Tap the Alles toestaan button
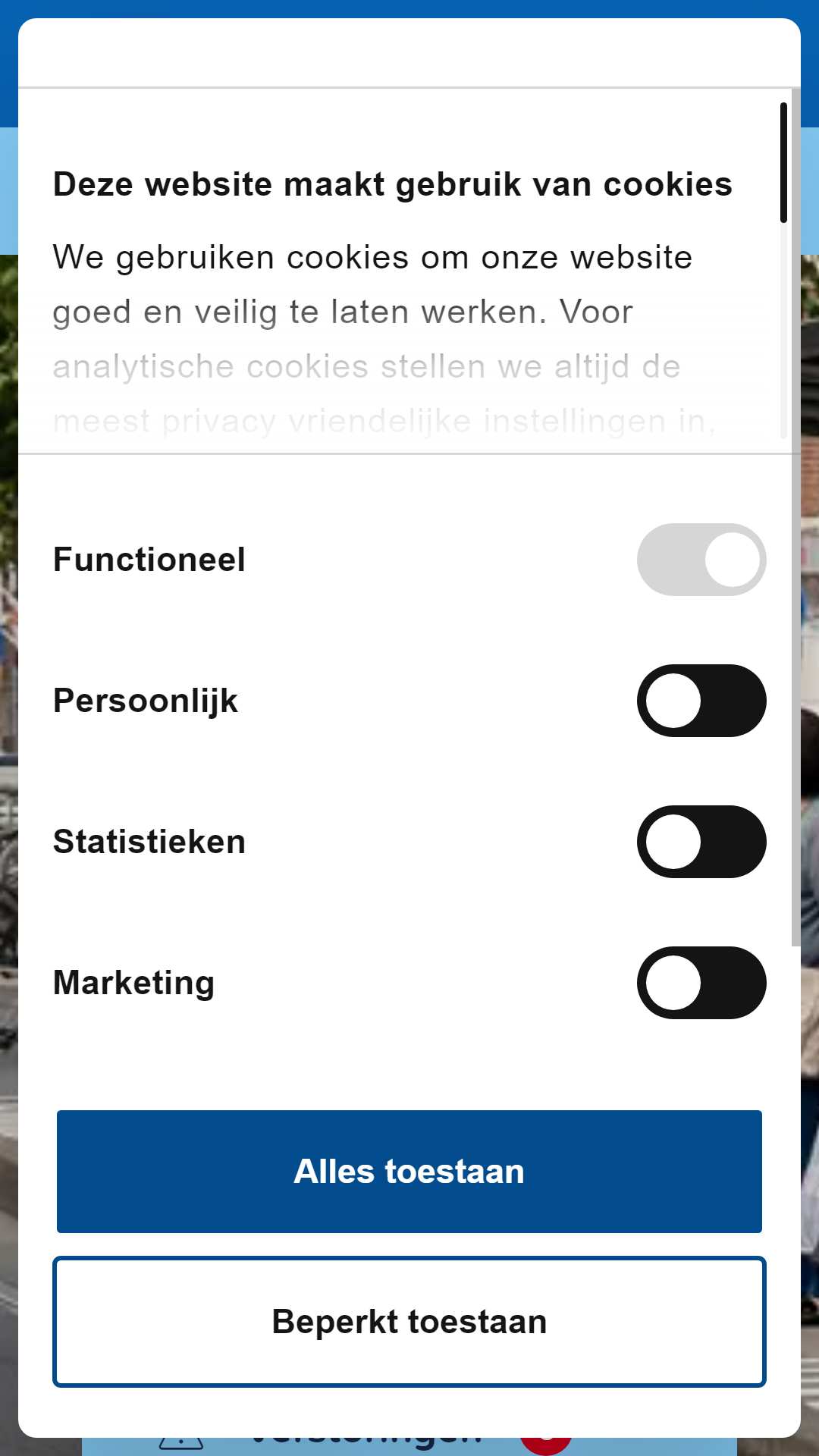 [409, 1172]
